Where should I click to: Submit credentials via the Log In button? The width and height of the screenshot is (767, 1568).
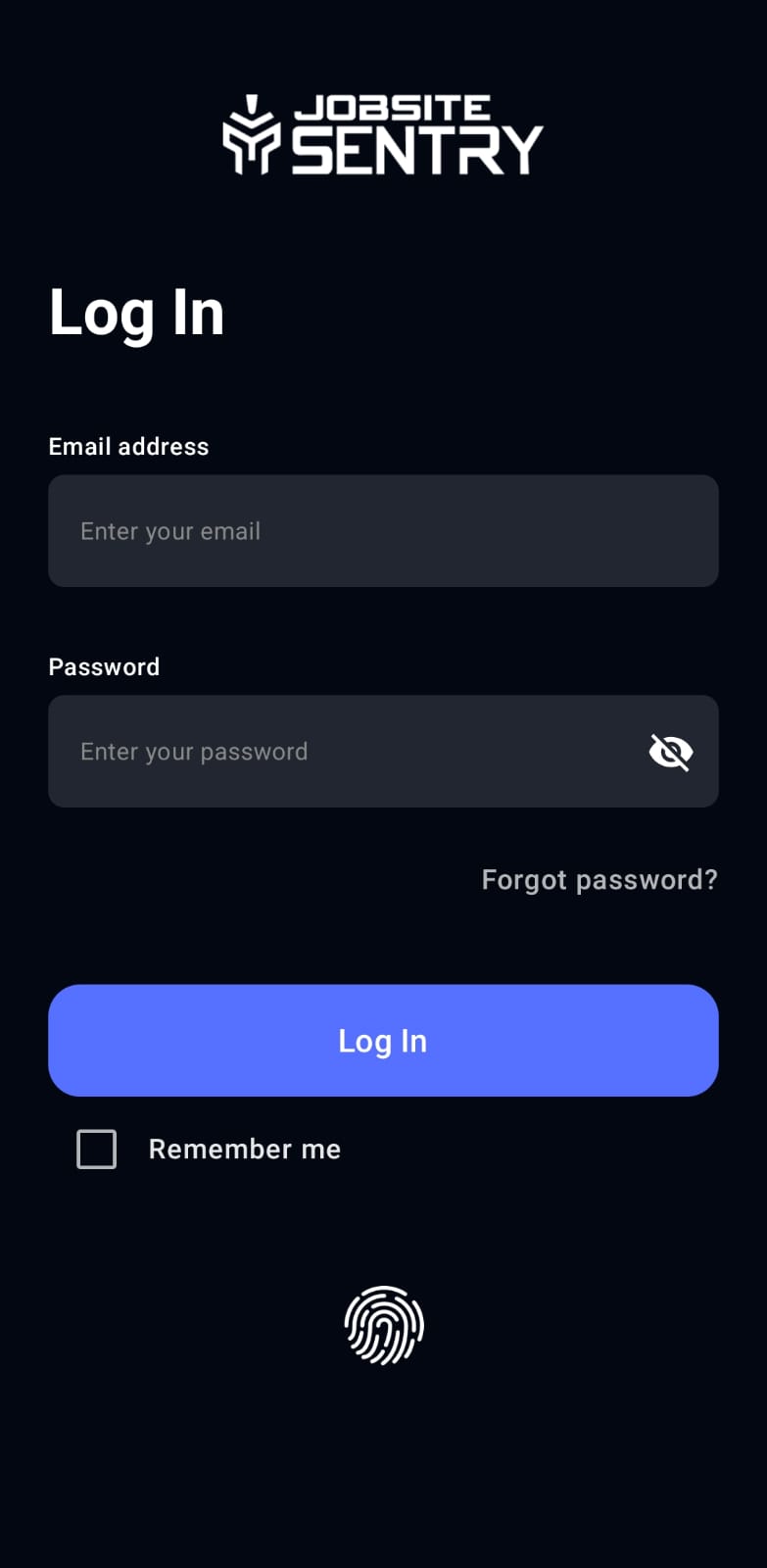(383, 1040)
